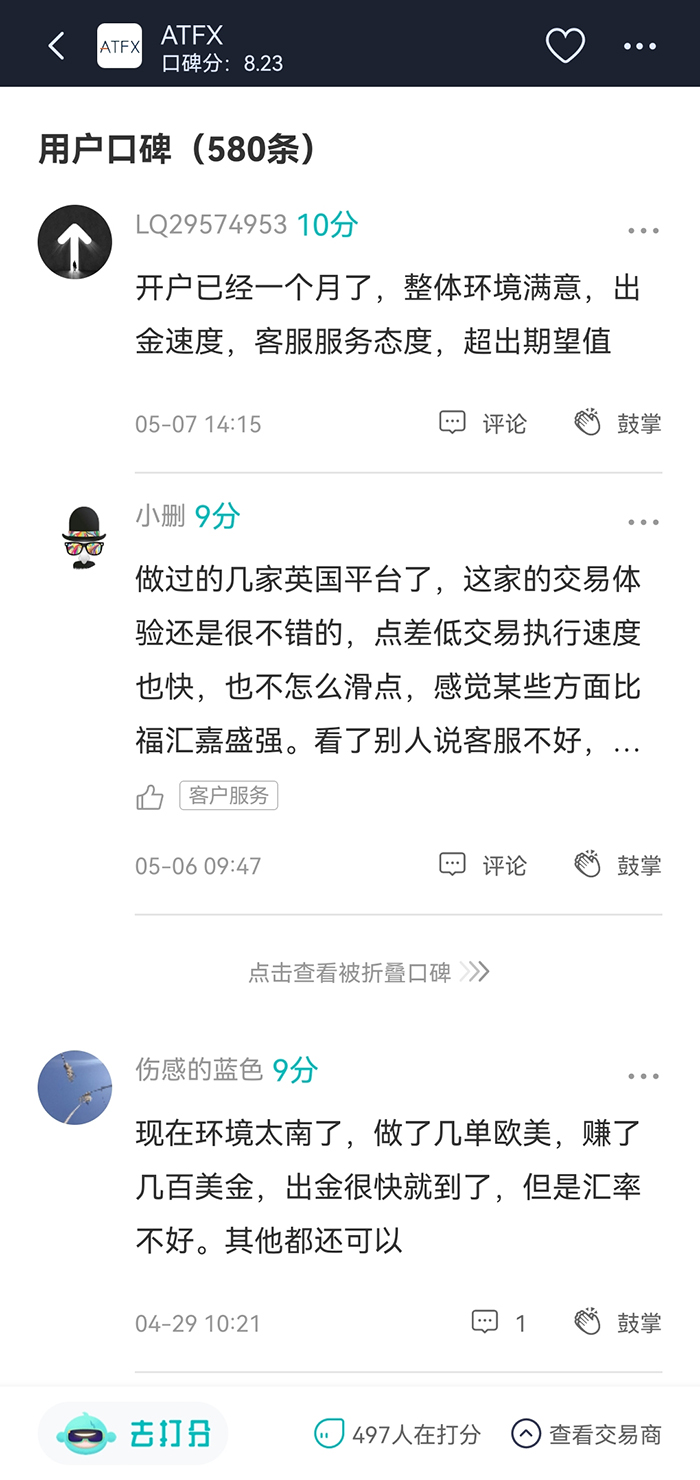Open LQ29574953's profile avatar

click(74, 241)
